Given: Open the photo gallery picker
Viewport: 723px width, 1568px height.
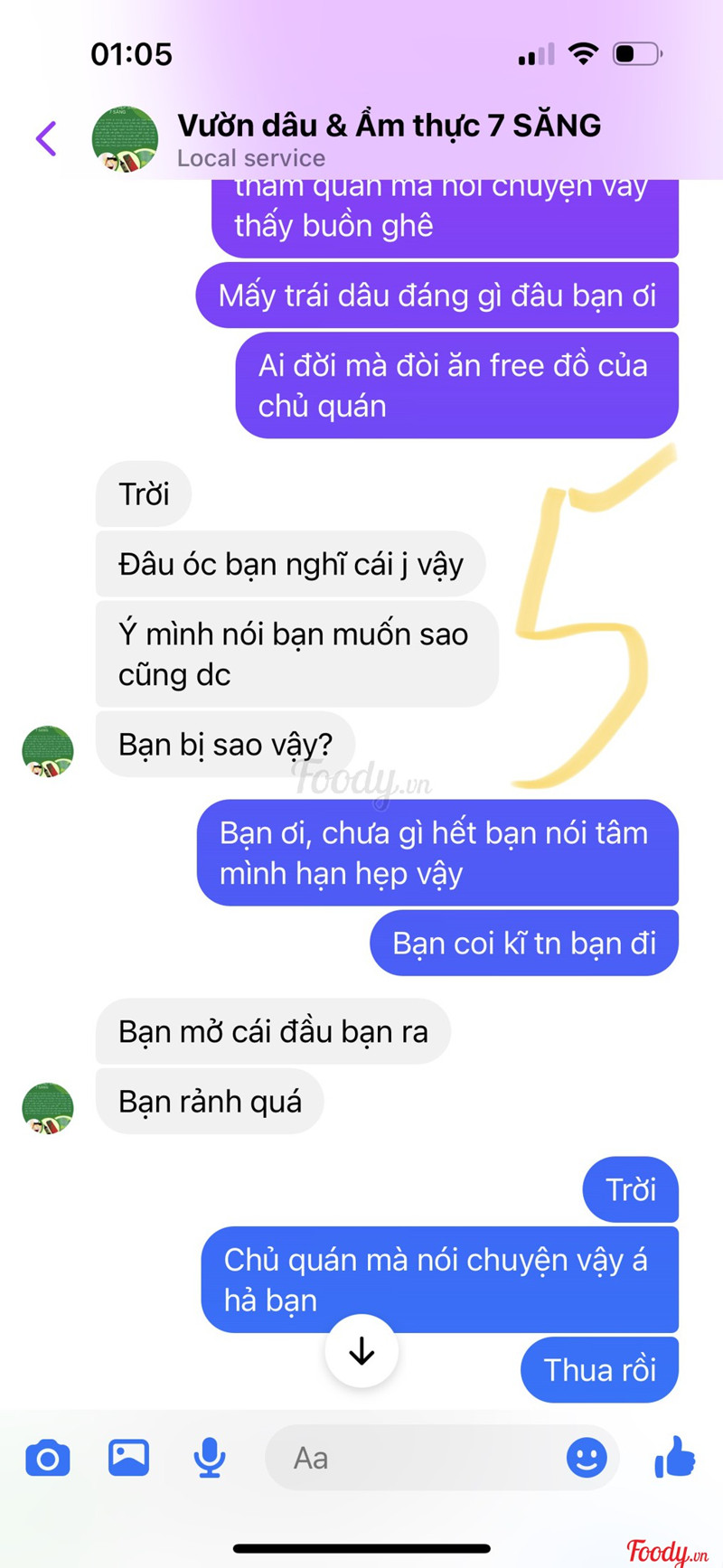Looking at the screenshot, I should (129, 1457).
